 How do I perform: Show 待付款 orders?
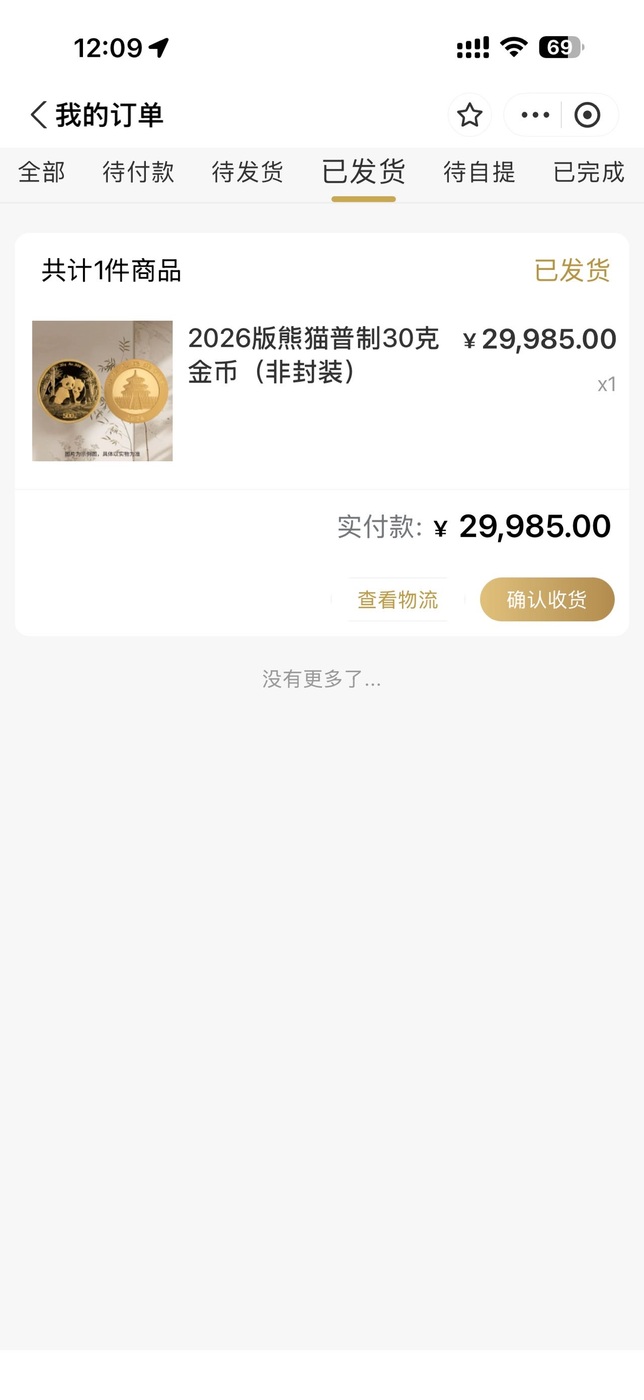click(139, 172)
